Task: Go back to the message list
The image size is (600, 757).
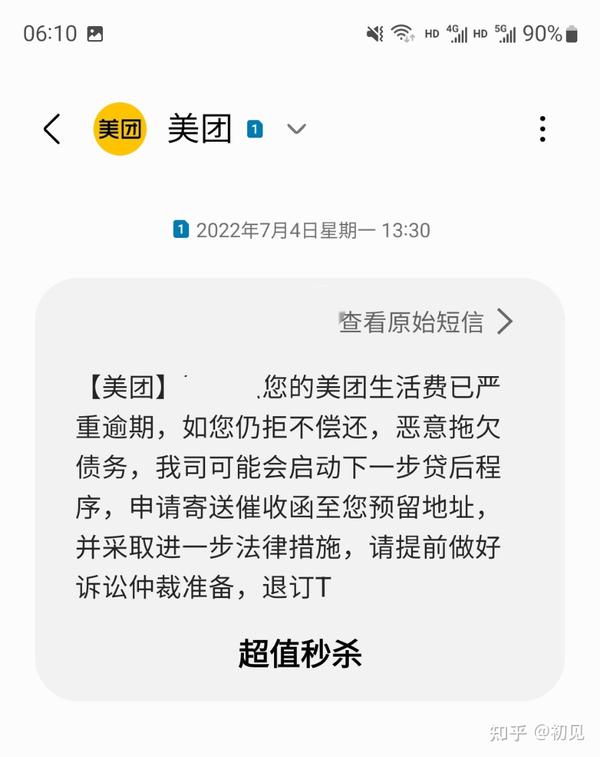Action: click(52, 129)
